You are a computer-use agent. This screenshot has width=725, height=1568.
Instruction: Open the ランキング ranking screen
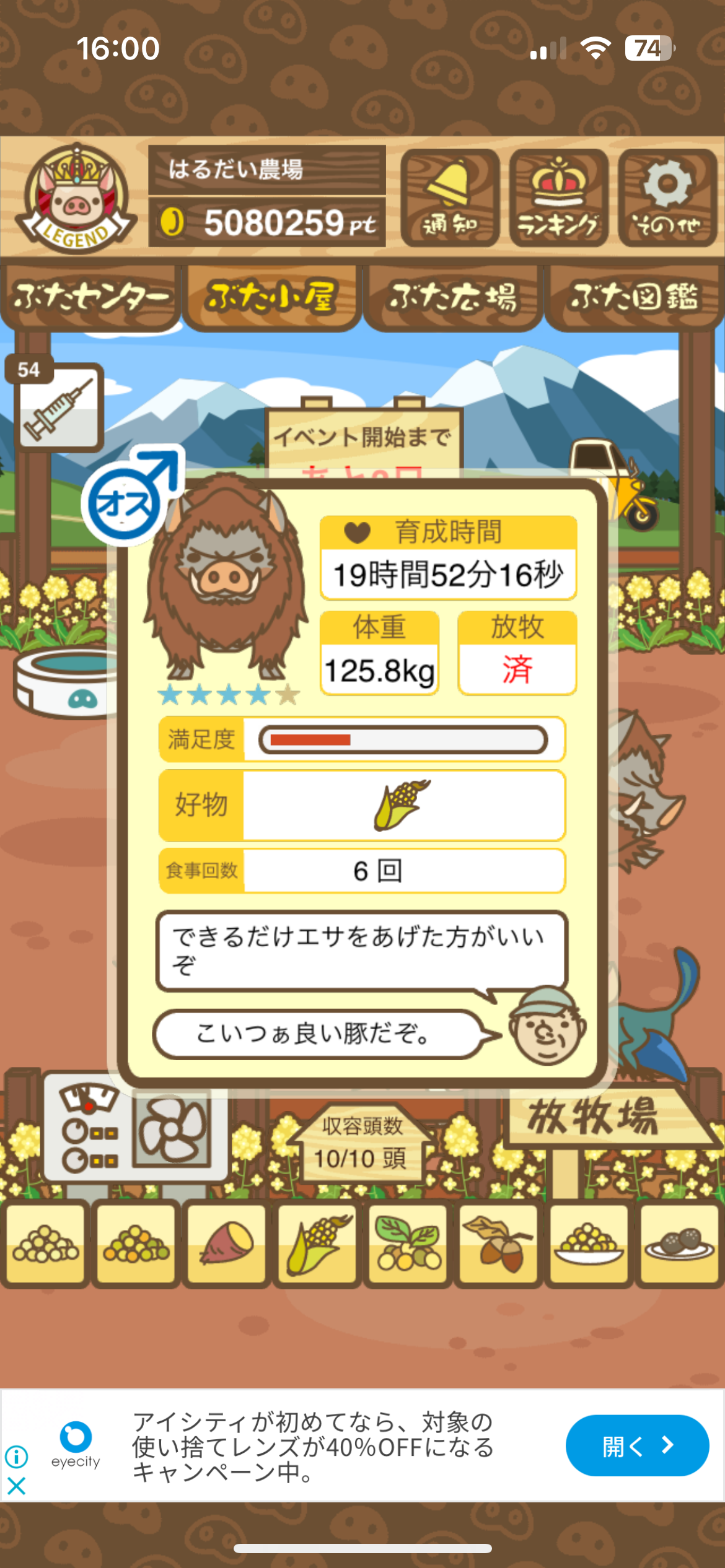(558, 198)
